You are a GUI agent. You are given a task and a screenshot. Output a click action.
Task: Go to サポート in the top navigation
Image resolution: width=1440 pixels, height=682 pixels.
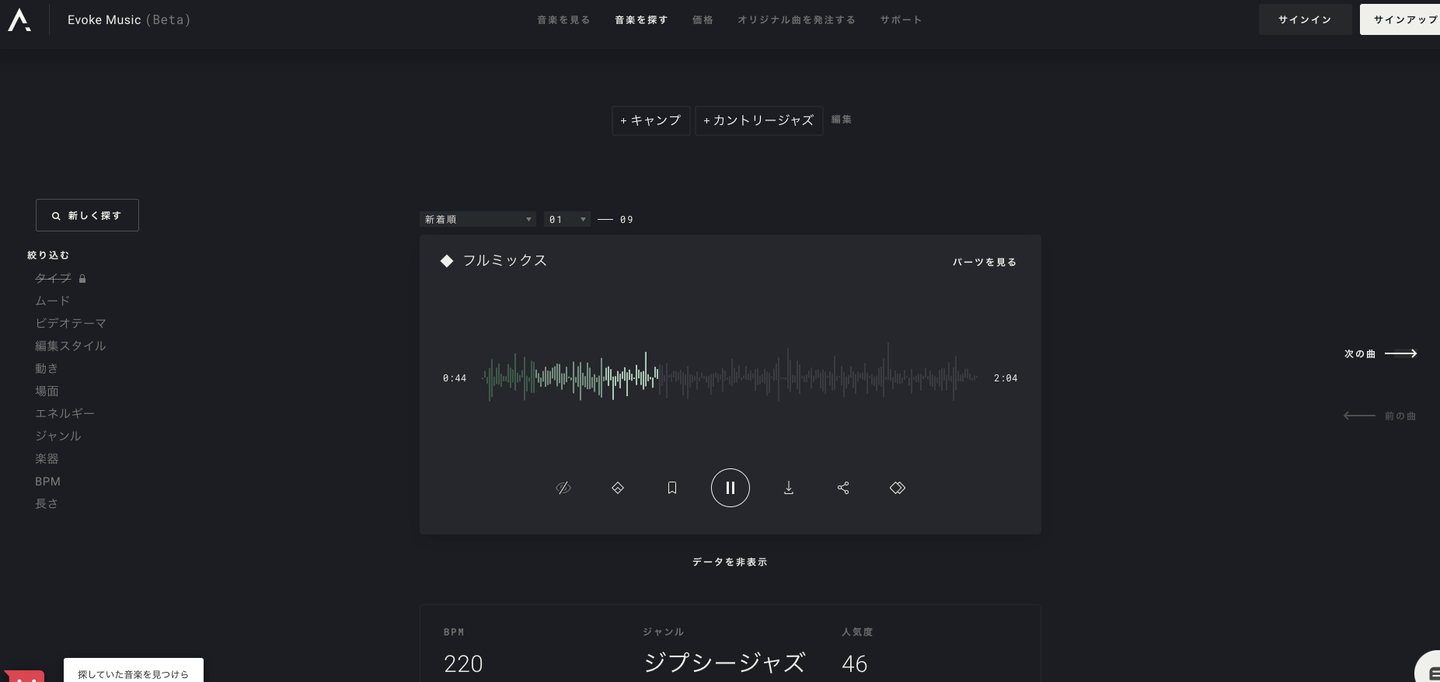[901, 20]
